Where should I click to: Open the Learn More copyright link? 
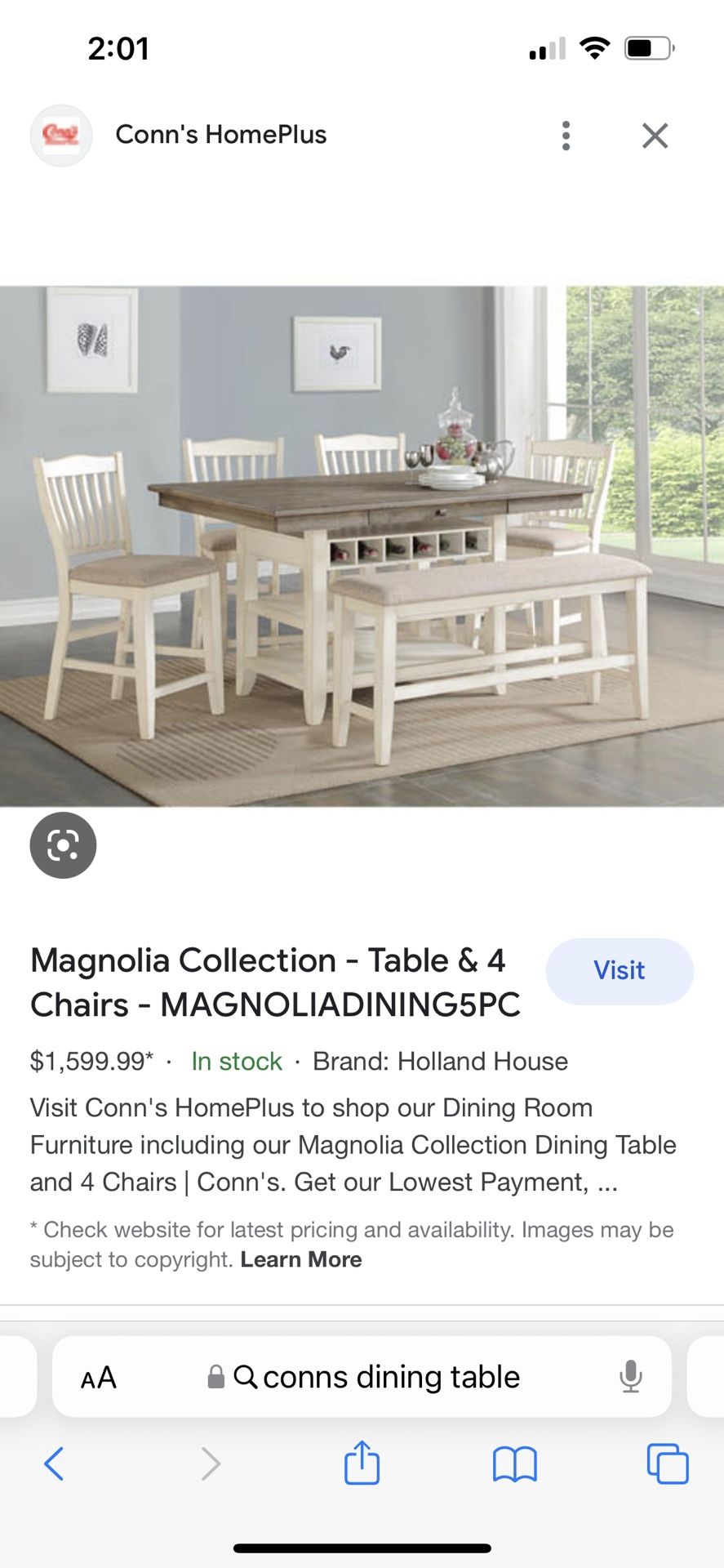(x=301, y=1259)
